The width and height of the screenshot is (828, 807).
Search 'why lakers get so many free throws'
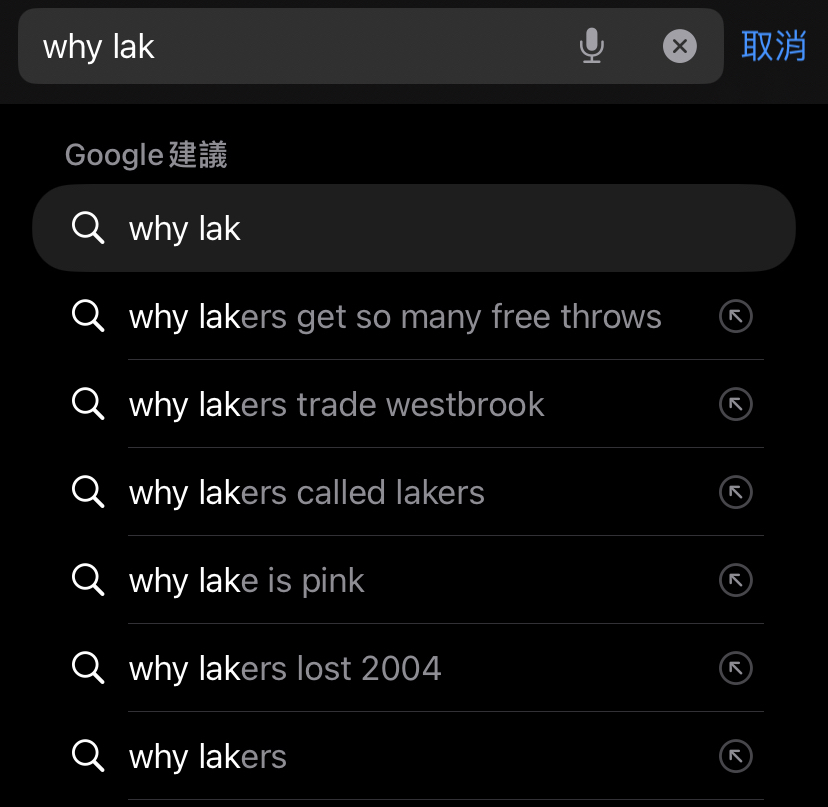[395, 317]
